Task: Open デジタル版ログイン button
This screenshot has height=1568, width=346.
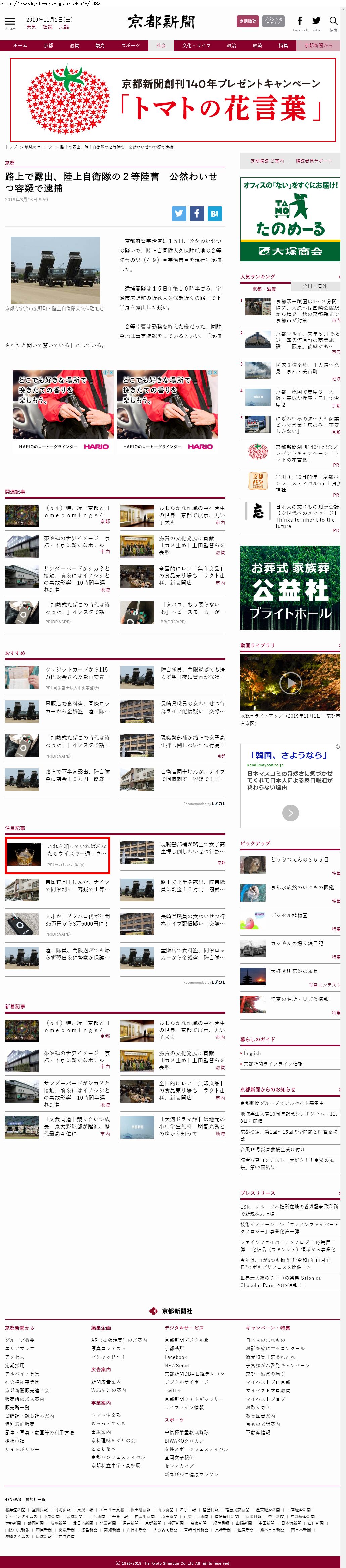Action: point(274,21)
